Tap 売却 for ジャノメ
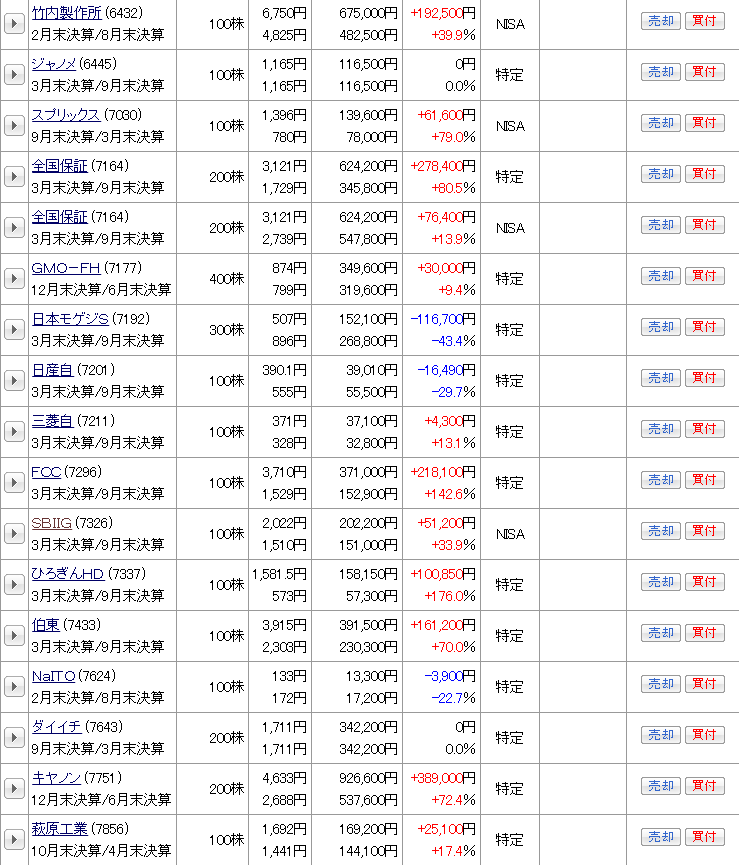This screenshot has height=865, width=739. tap(660, 72)
